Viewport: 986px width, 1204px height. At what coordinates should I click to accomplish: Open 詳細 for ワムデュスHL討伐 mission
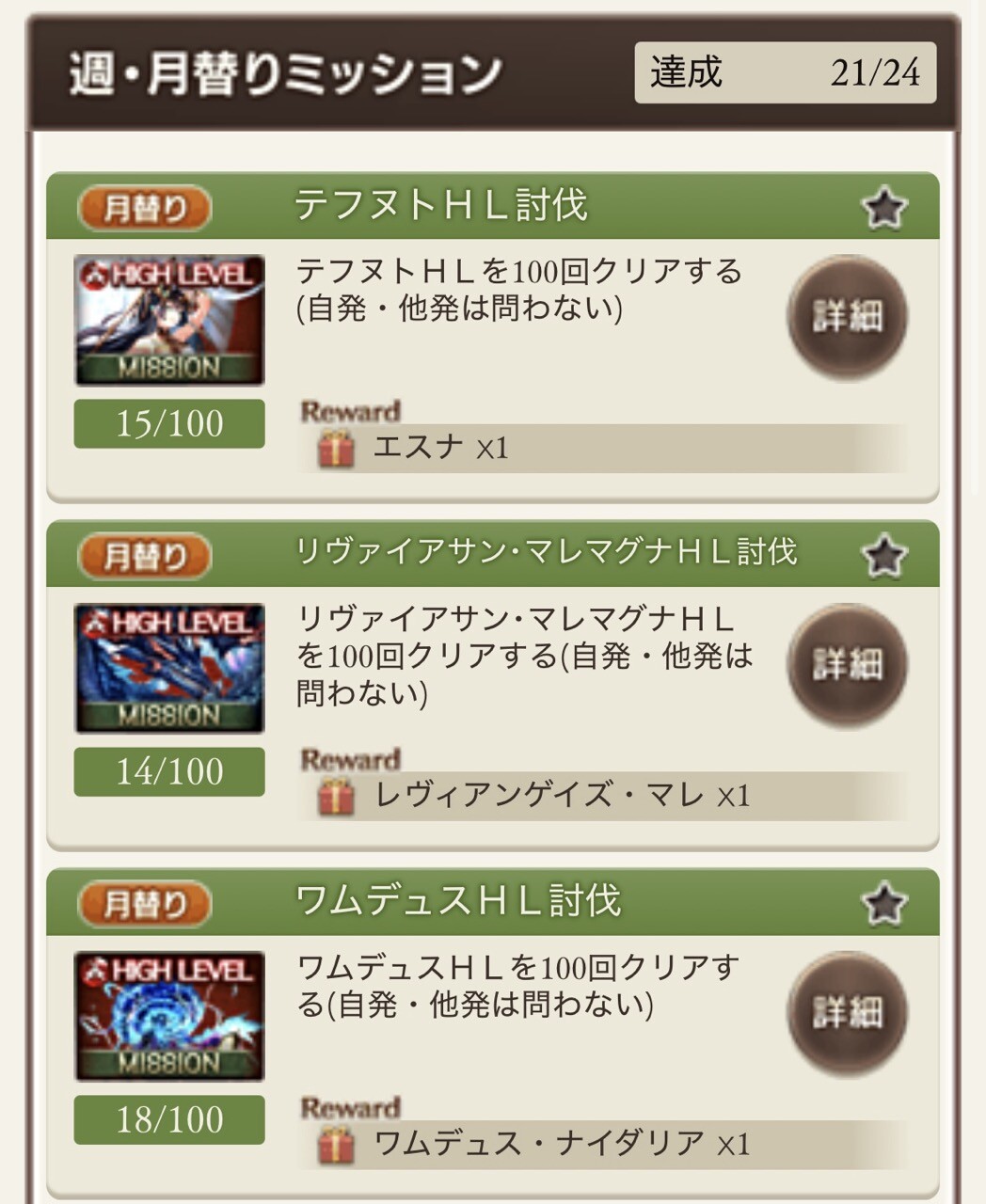click(x=847, y=1013)
